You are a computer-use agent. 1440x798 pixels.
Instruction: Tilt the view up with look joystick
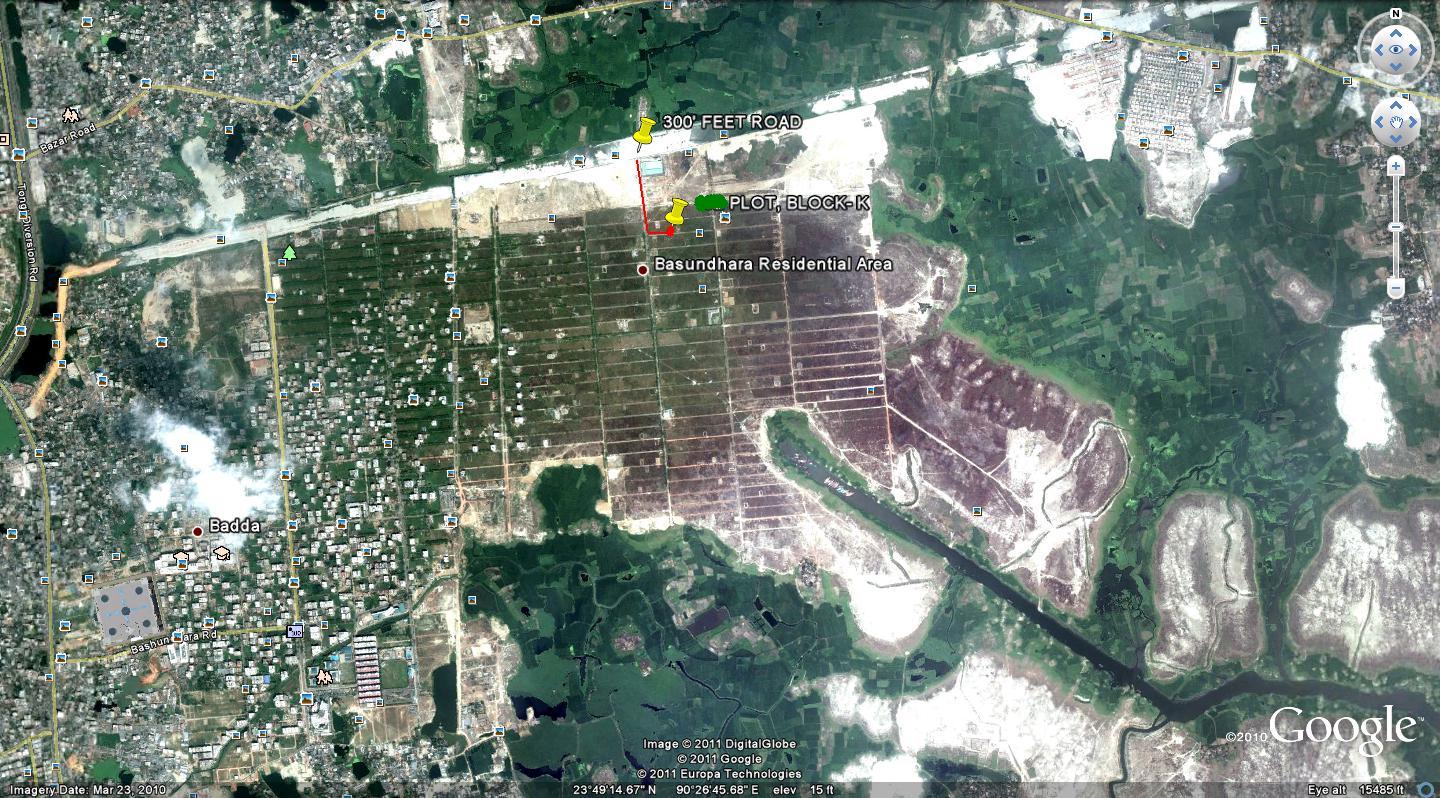1396,32
